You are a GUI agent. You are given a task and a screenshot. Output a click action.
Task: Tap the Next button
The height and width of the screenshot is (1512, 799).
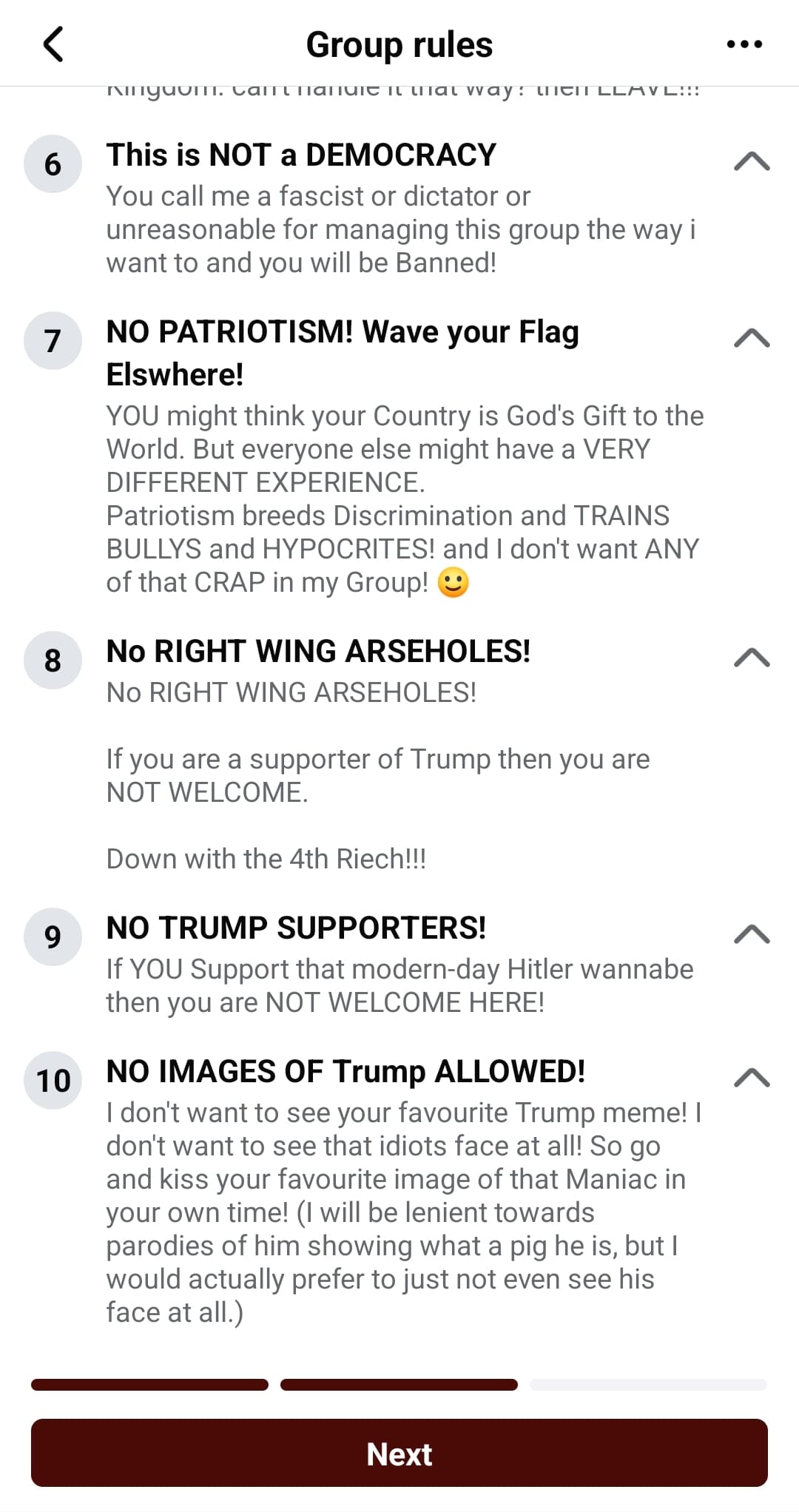tap(399, 1454)
